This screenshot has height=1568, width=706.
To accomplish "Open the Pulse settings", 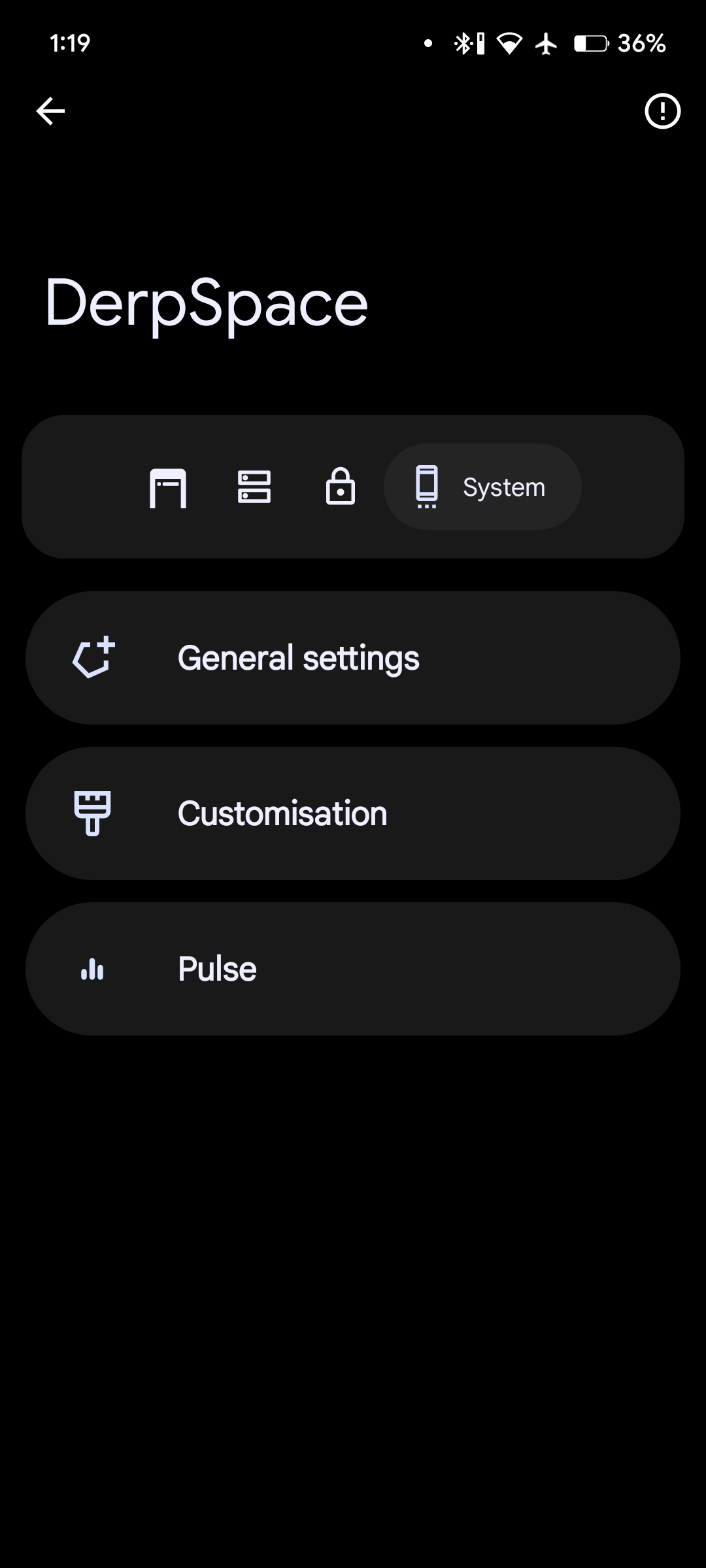I will coord(353,969).
